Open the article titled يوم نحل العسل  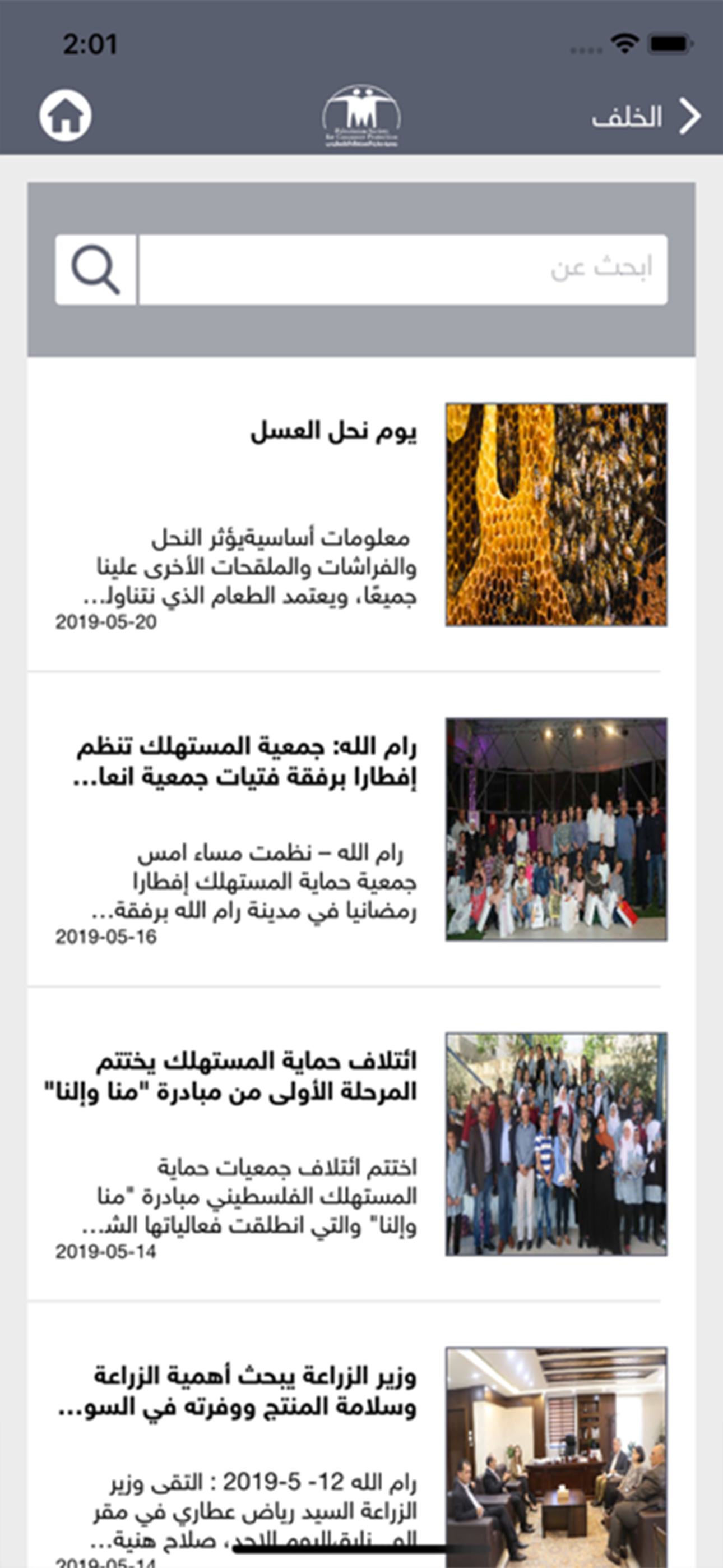335,433
